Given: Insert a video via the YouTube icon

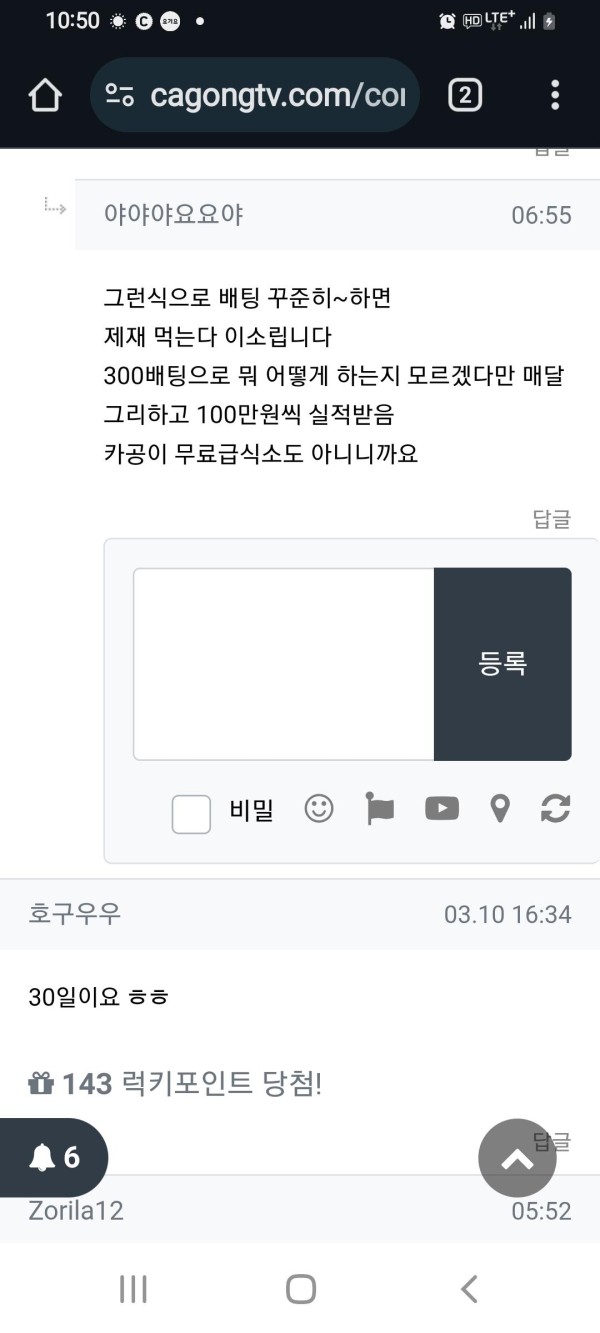Looking at the screenshot, I should [x=441, y=808].
